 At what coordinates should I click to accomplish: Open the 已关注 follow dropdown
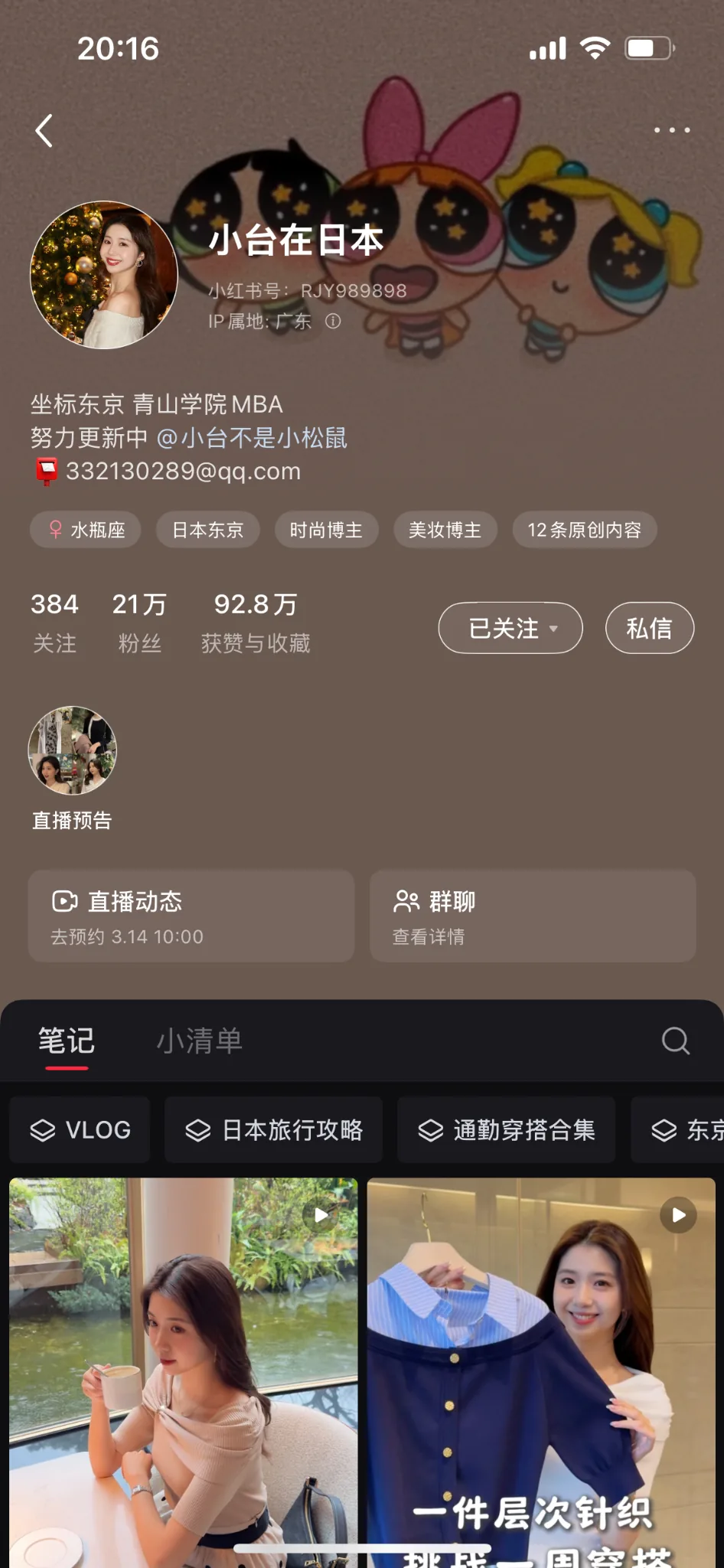[x=510, y=628]
